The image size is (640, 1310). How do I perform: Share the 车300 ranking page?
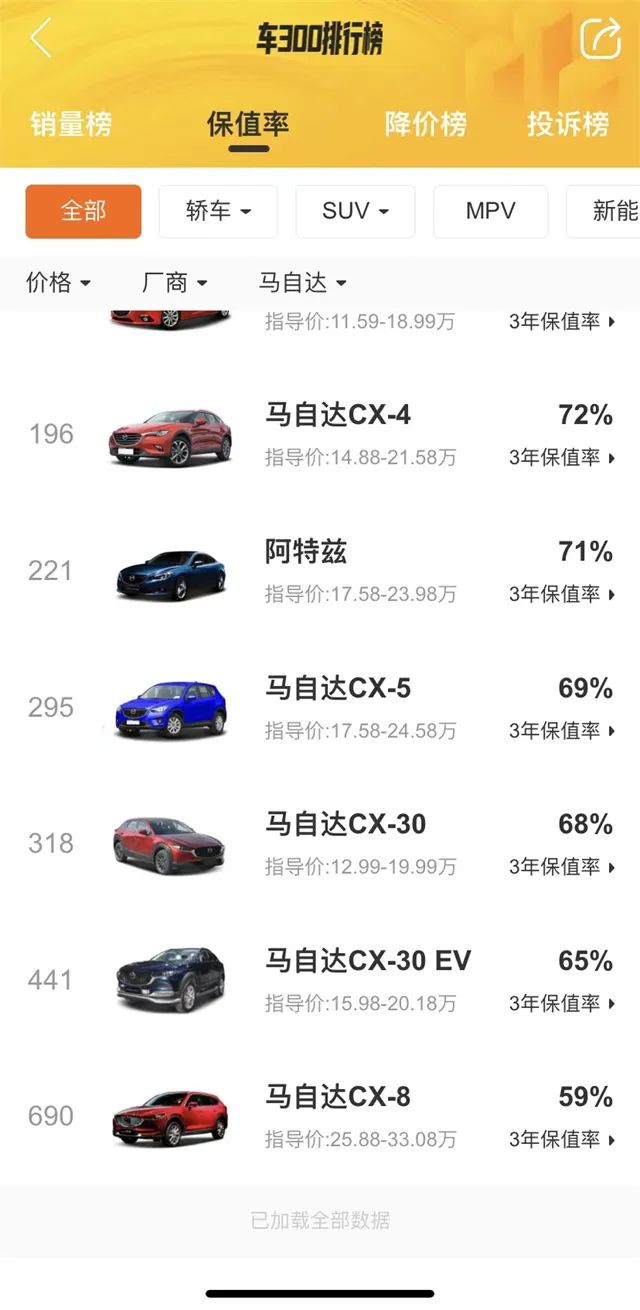pos(600,39)
